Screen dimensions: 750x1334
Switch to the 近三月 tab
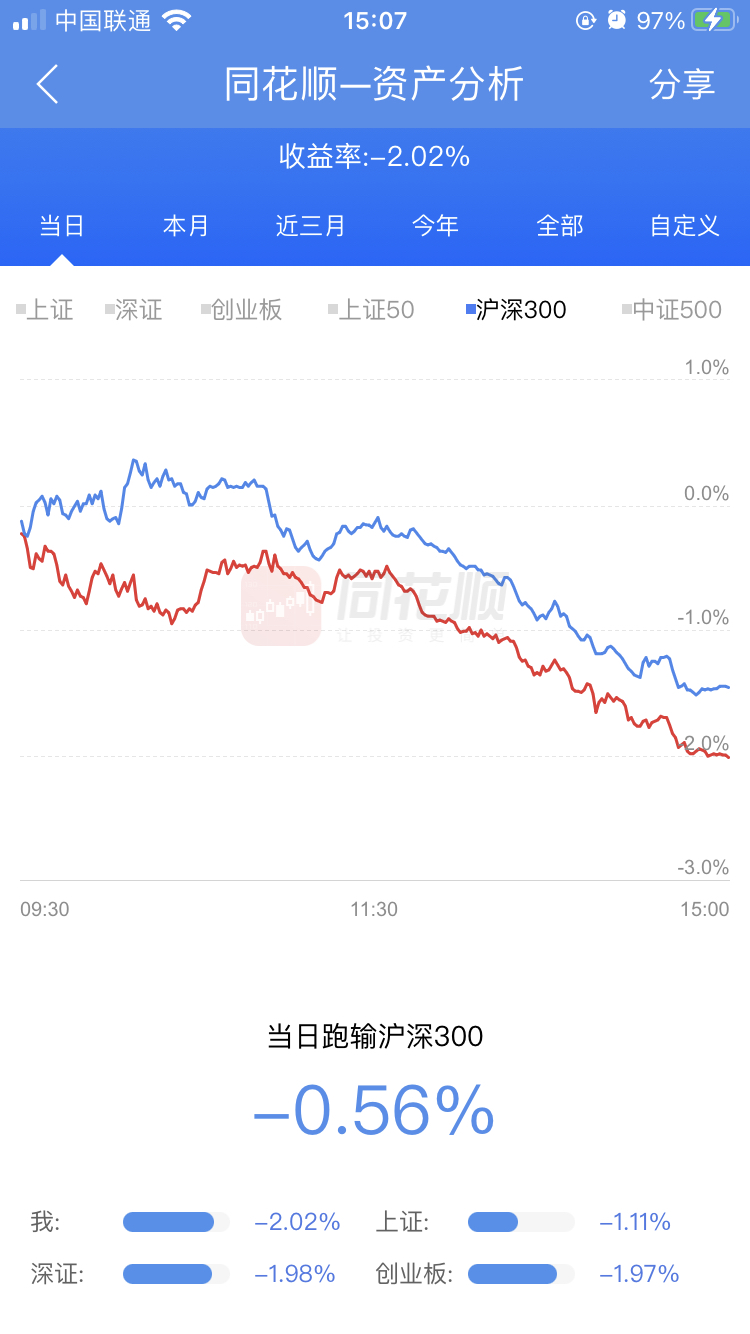pyautogui.click(x=311, y=226)
